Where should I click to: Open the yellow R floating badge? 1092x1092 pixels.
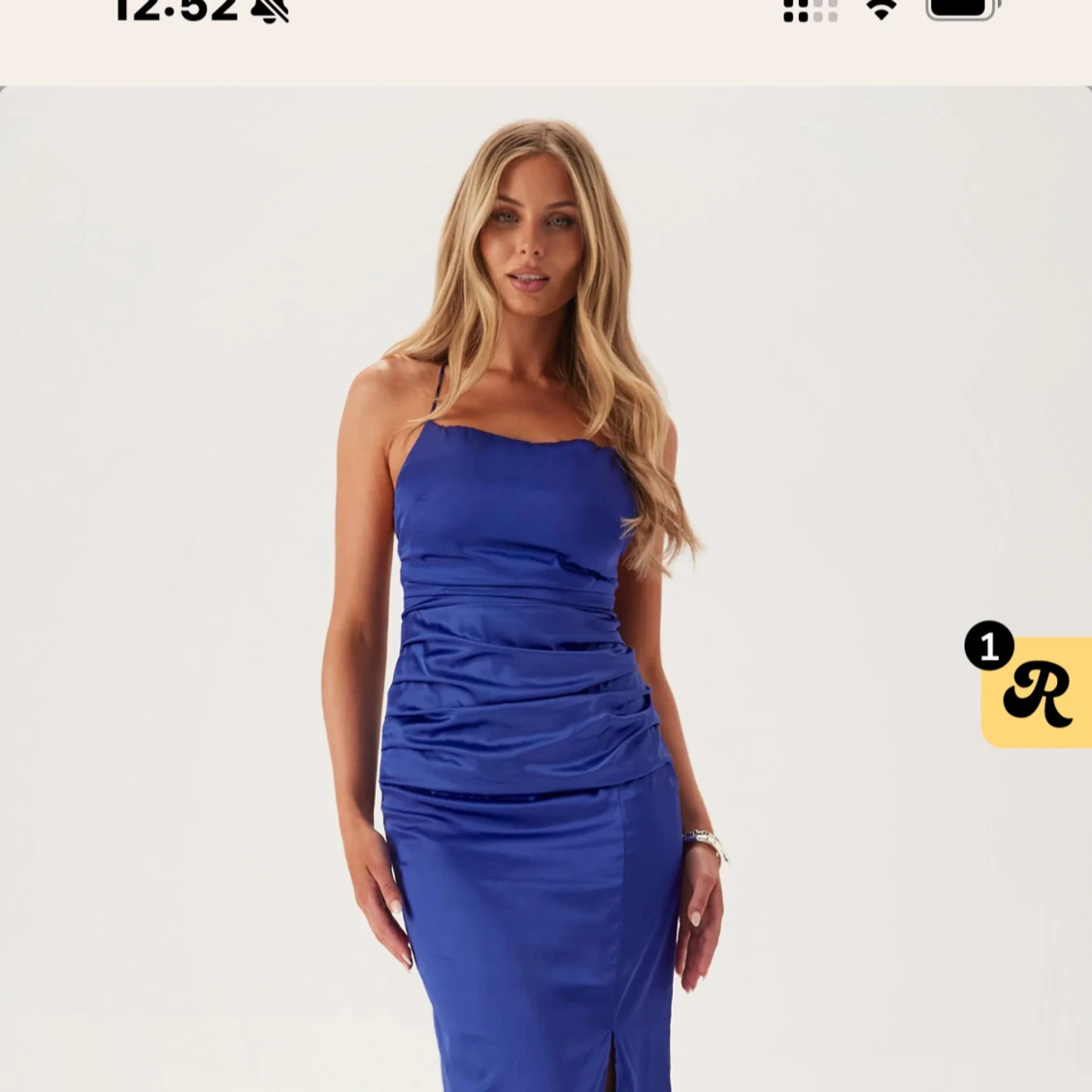(x=1037, y=691)
